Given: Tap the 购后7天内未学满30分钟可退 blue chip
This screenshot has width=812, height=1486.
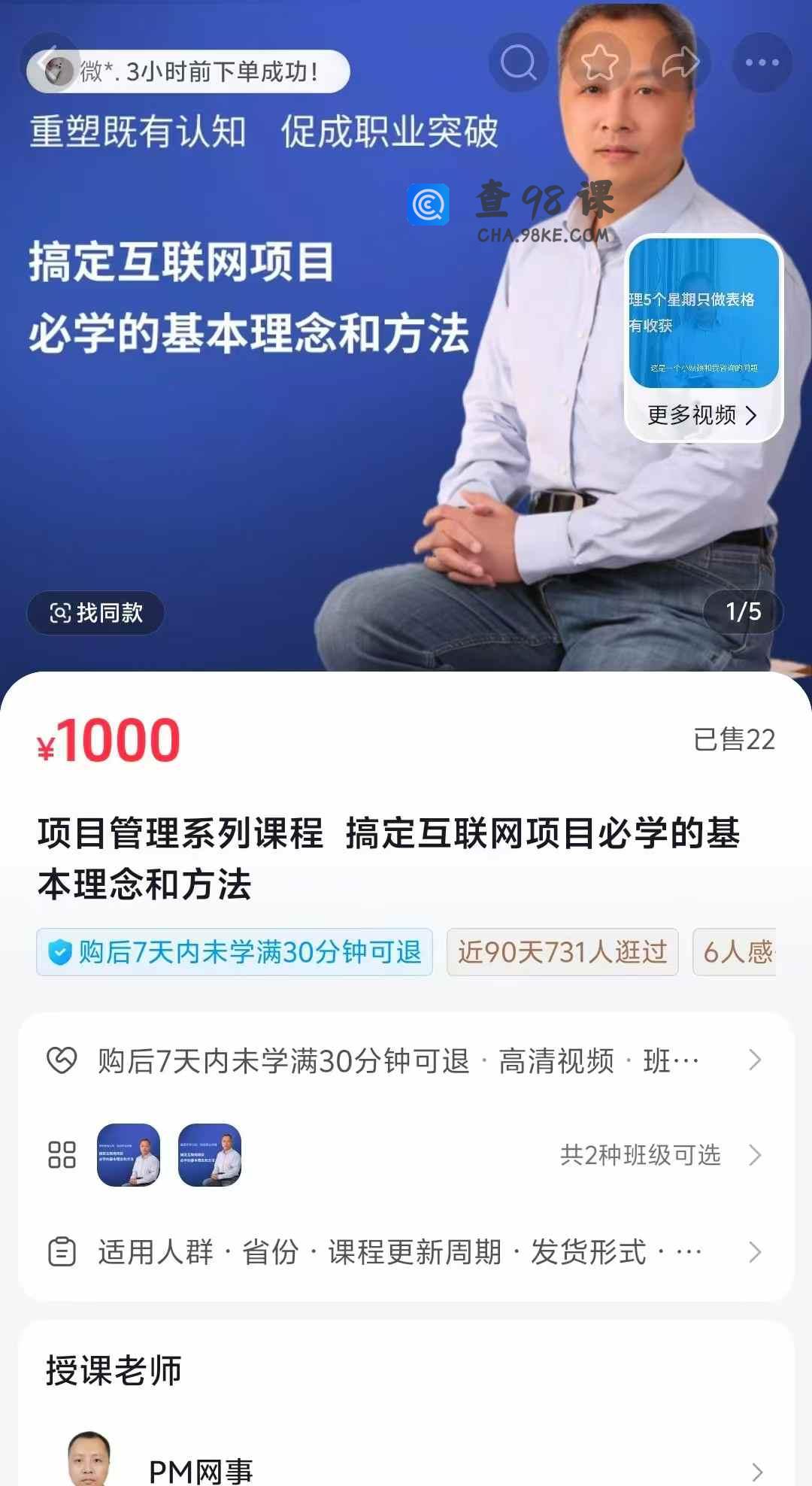Looking at the screenshot, I should click(235, 952).
